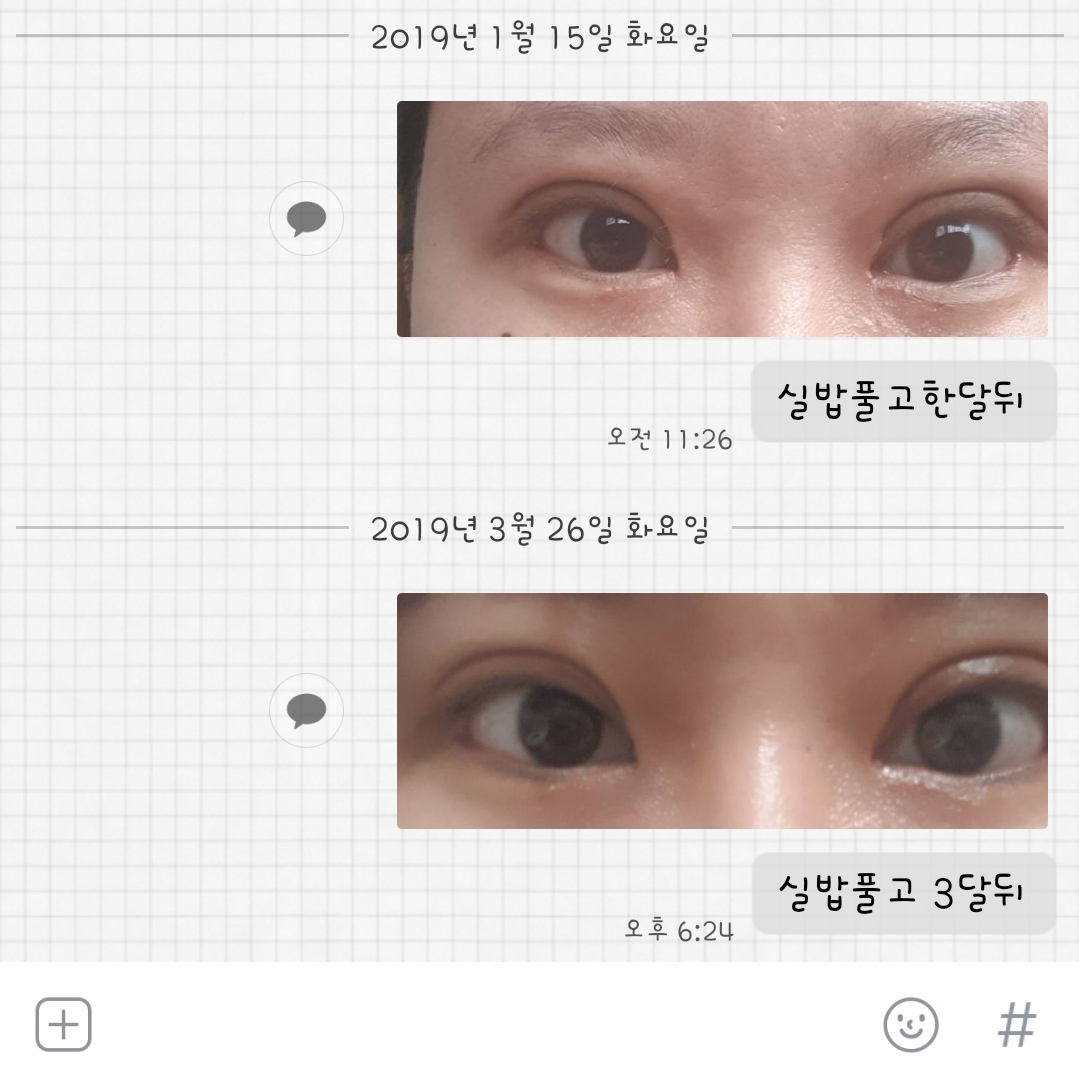
Task: View the photo sent January 15, 2019
Action: coord(722,219)
